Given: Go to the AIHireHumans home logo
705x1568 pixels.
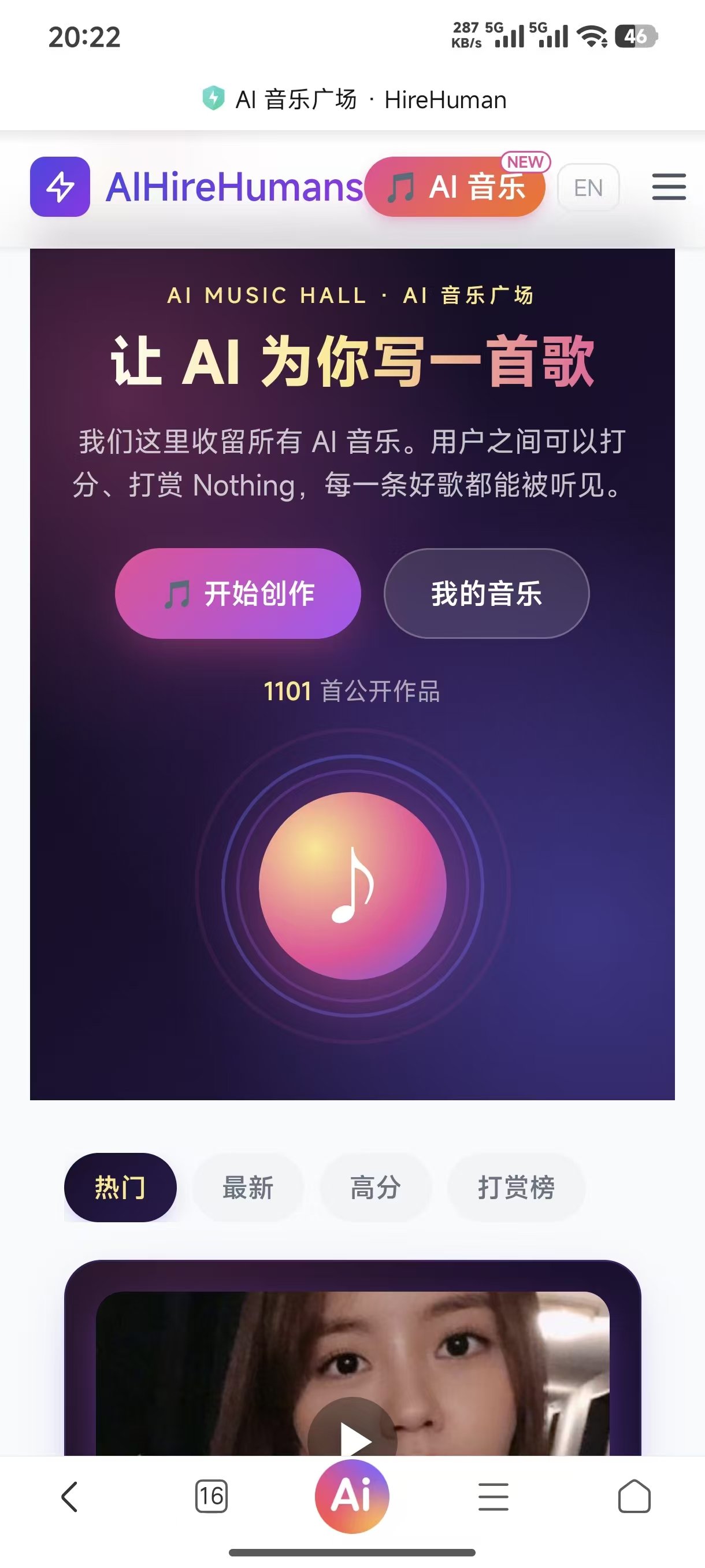Looking at the screenshot, I should coord(195,187).
